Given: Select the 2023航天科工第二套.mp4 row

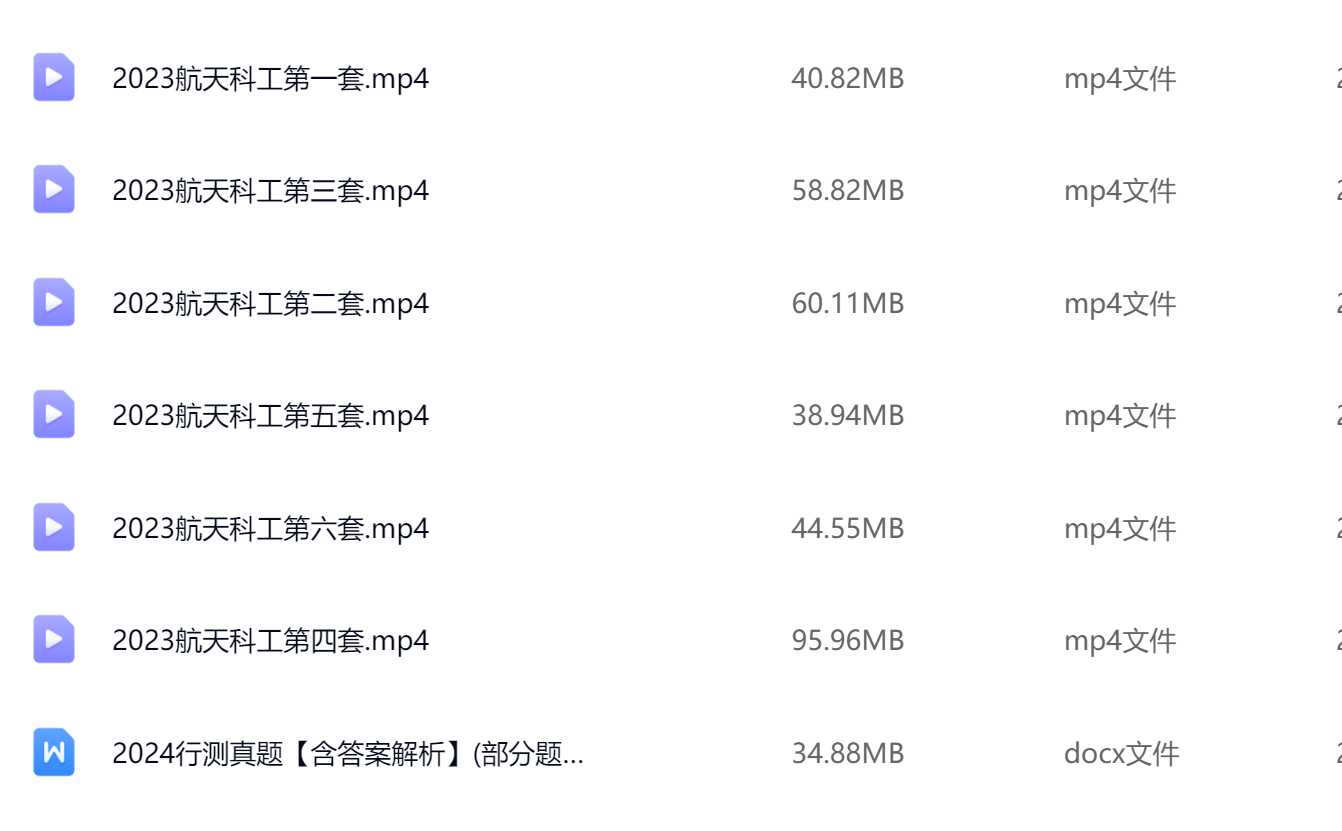Looking at the screenshot, I should coord(270,303).
